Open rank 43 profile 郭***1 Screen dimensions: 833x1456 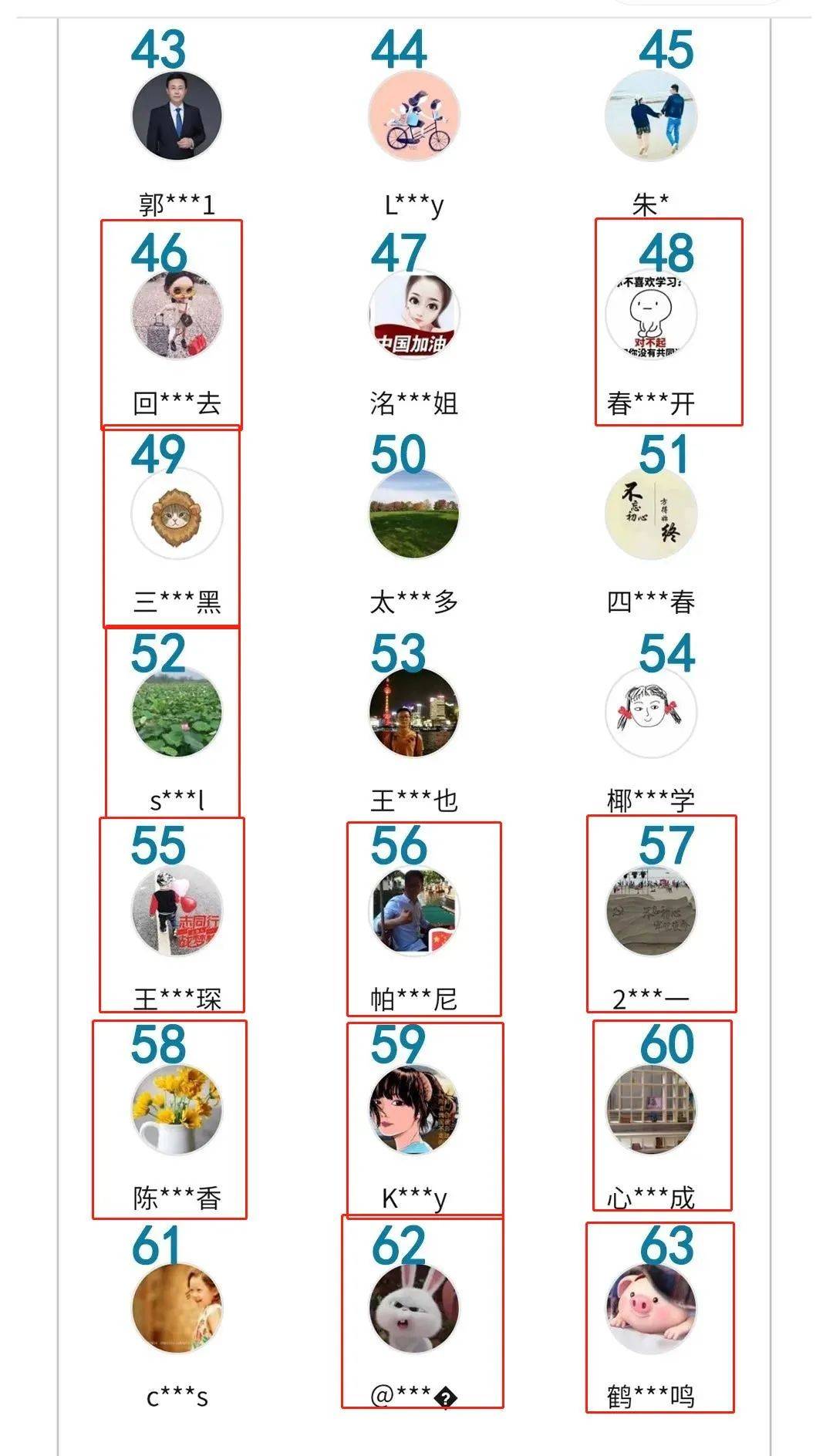(177, 116)
